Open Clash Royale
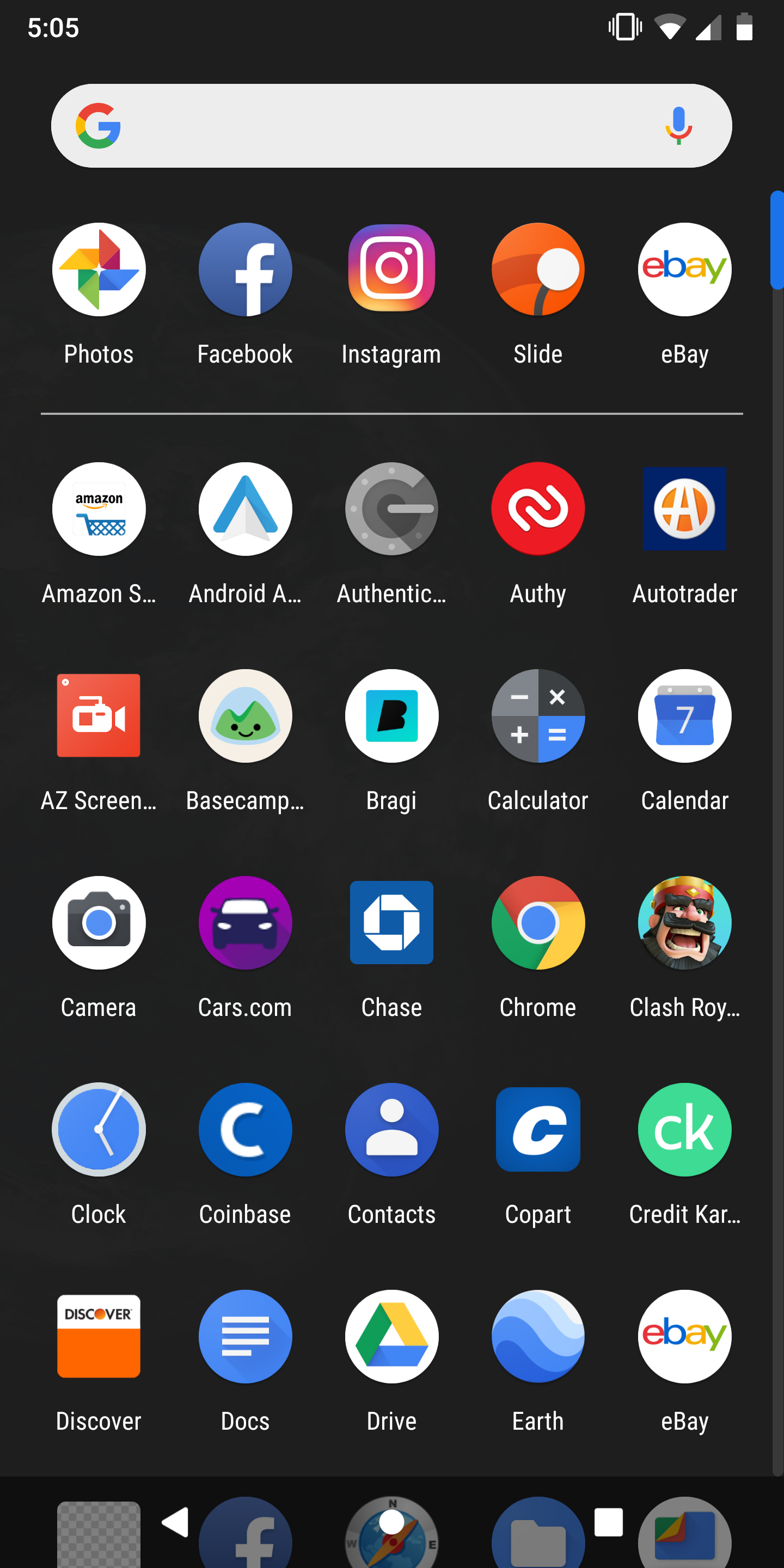 tap(684, 923)
